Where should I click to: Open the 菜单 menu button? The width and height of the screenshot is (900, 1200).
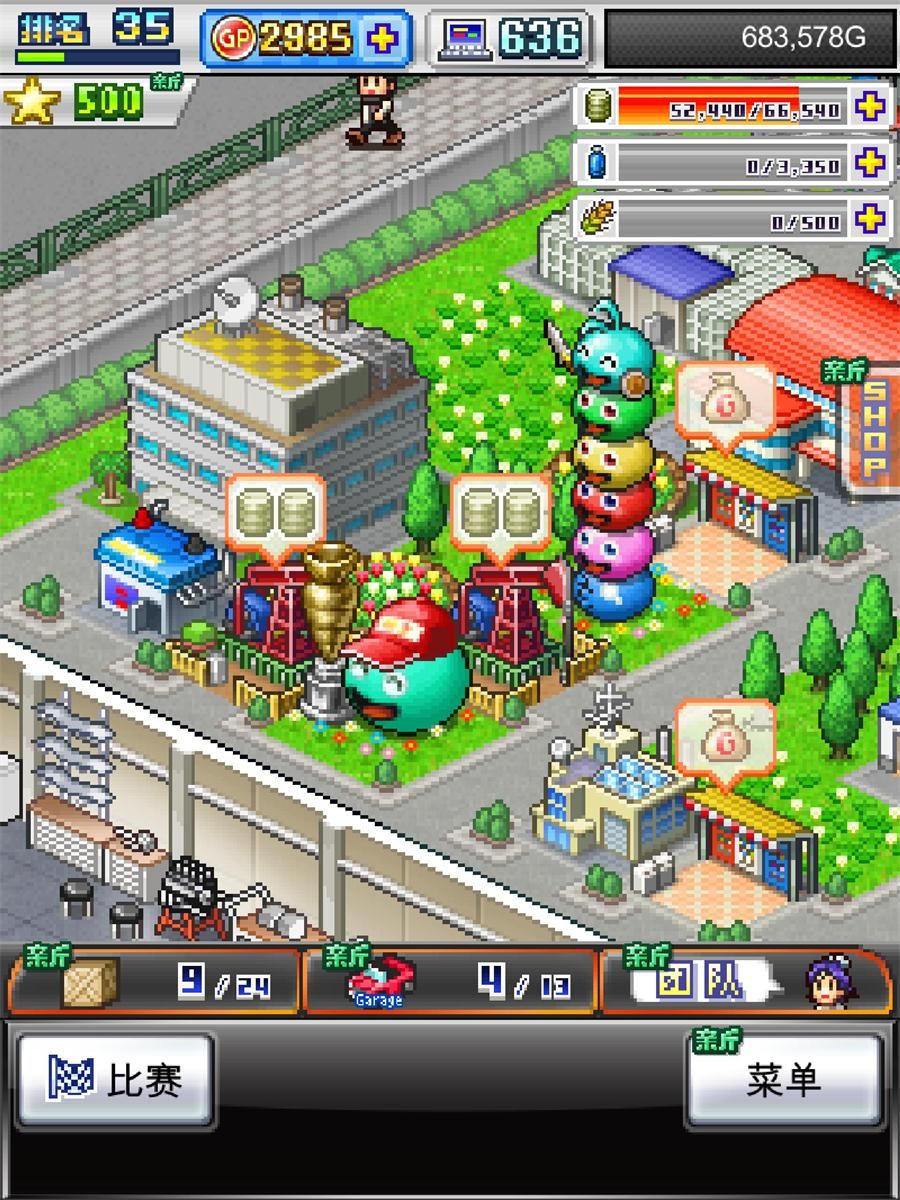[785, 1080]
